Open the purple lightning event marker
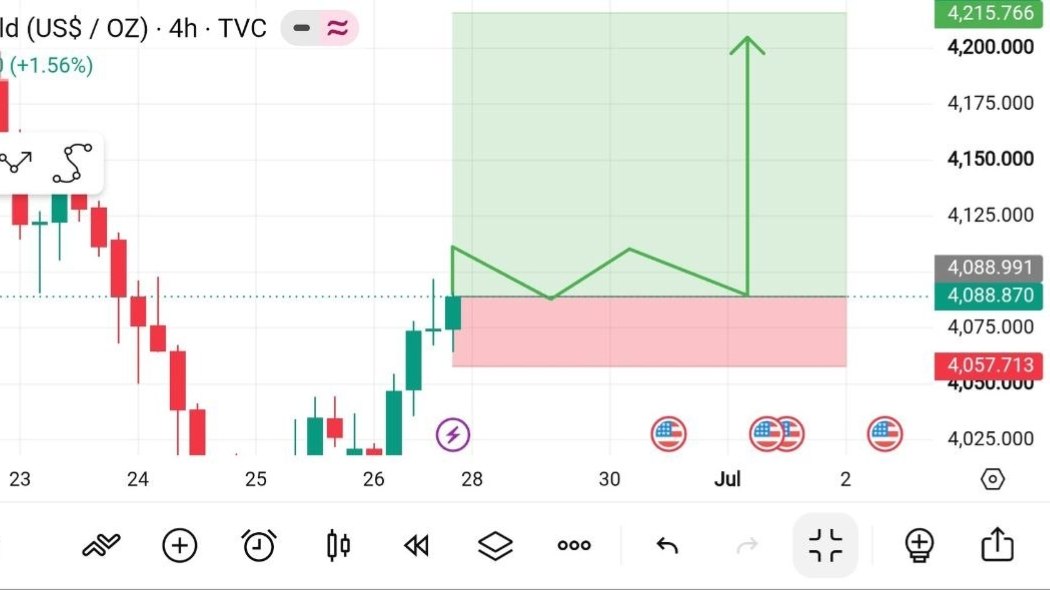1050x590 pixels. pyautogui.click(x=453, y=435)
